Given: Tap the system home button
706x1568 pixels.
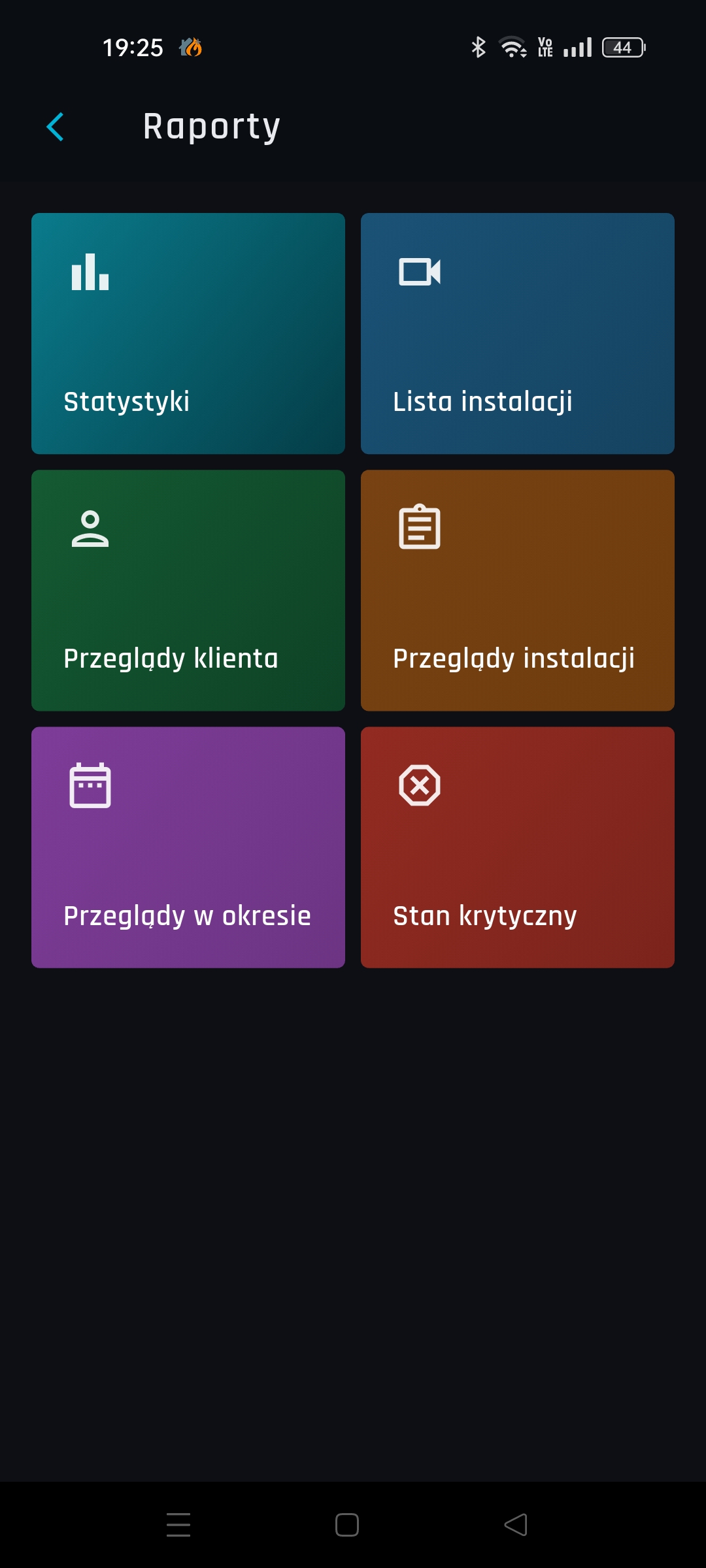Looking at the screenshot, I should click(x=347, y=1525).
